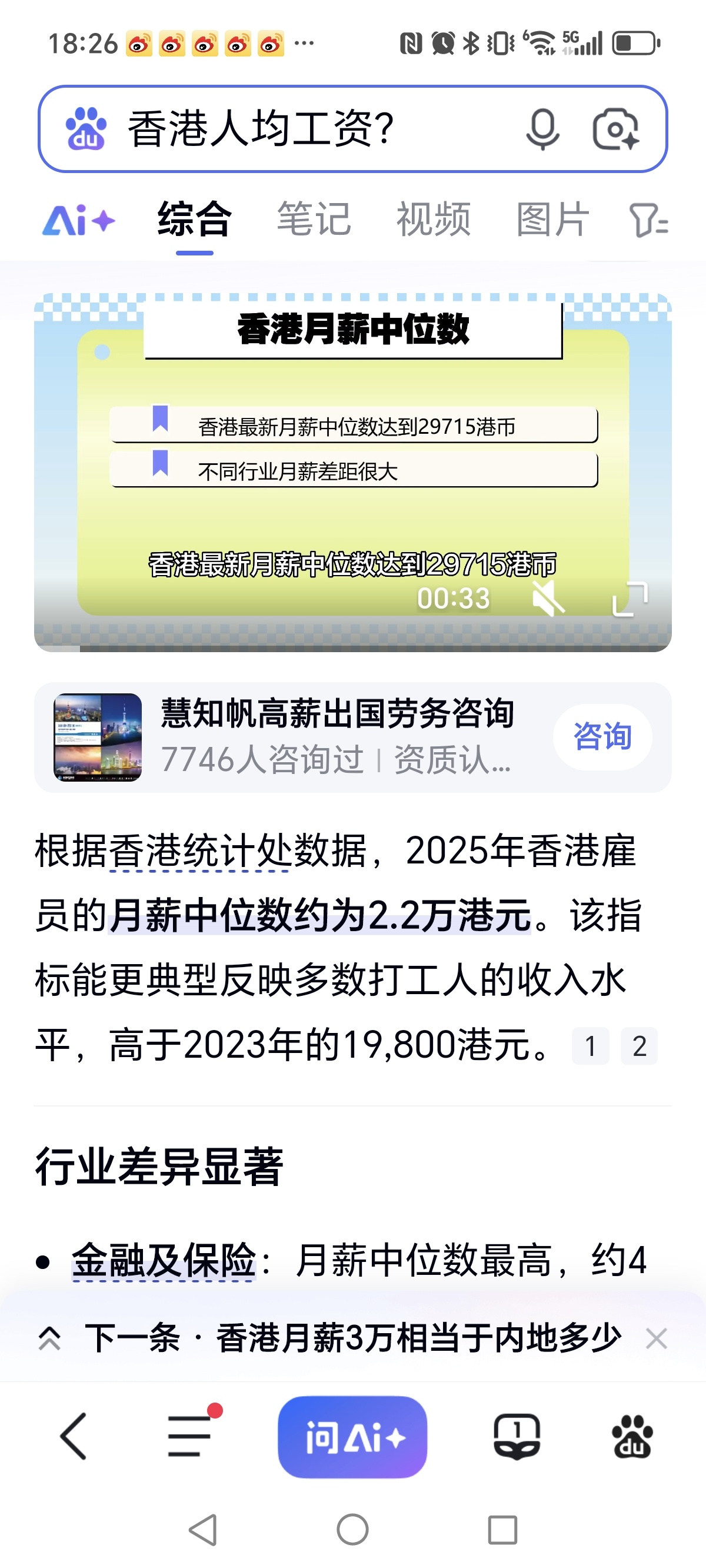Tap the 咨询 button
This screenshot has width=706, height=1568.
click(602, 736)
